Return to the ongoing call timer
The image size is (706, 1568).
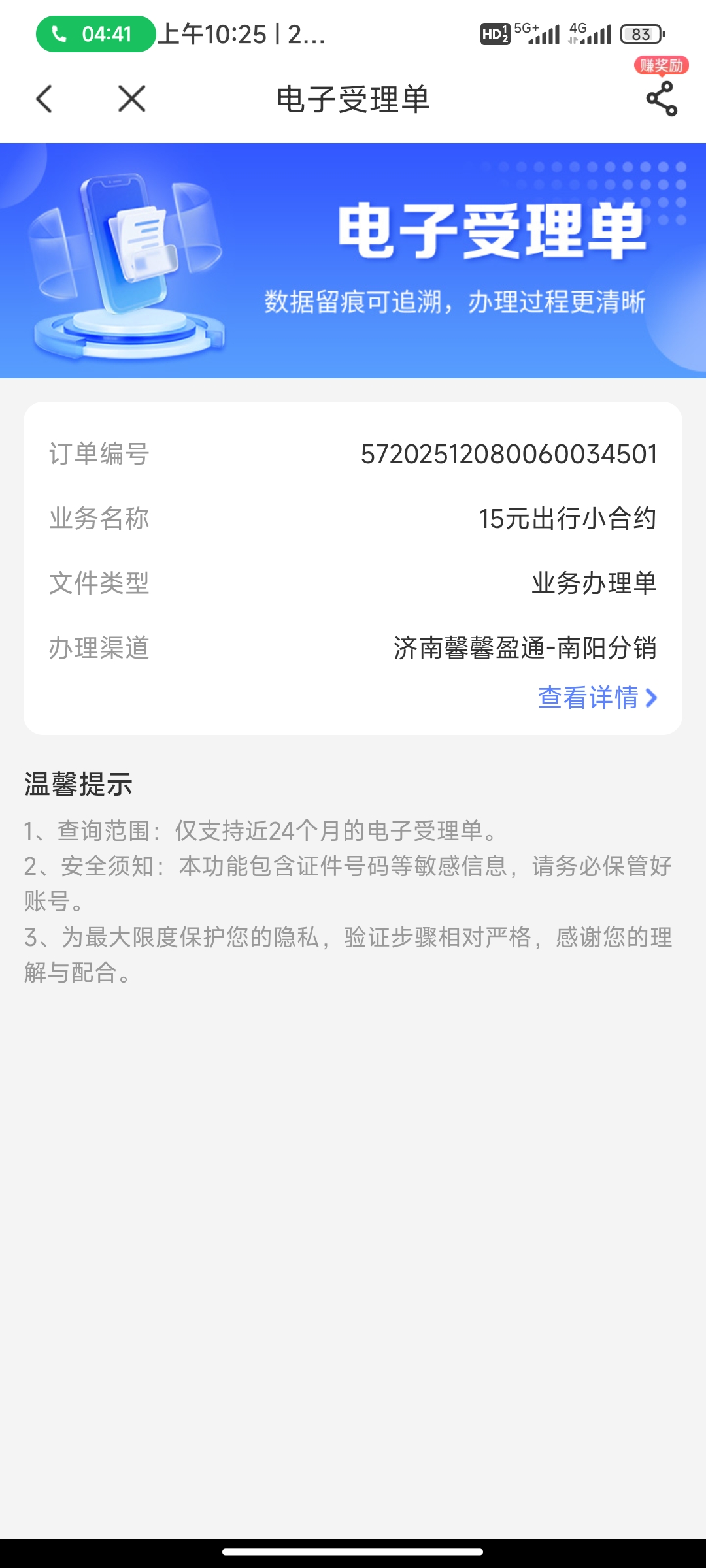click(95, 34)
